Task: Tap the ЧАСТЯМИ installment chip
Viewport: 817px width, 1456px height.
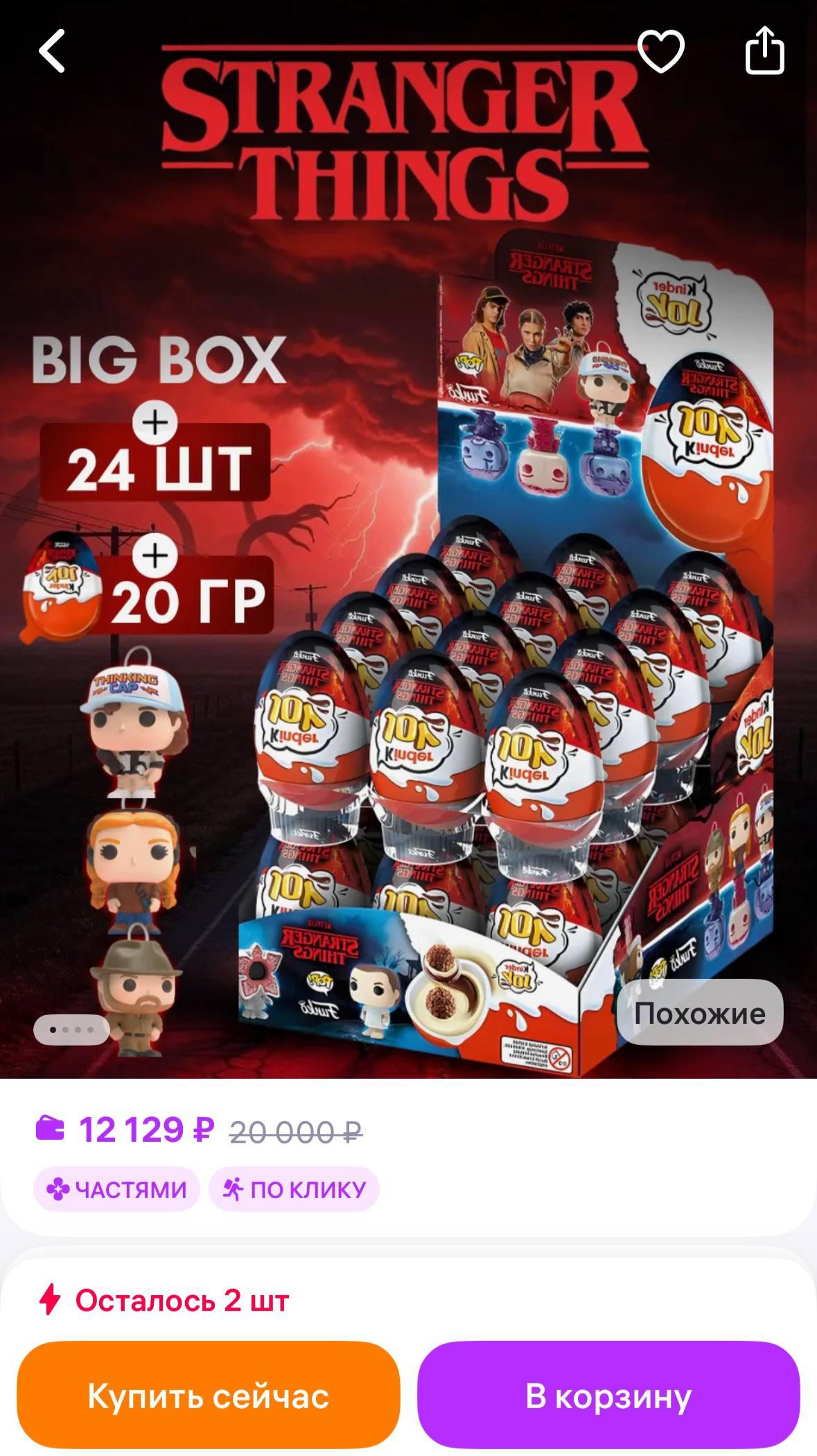Action: 116,1189
